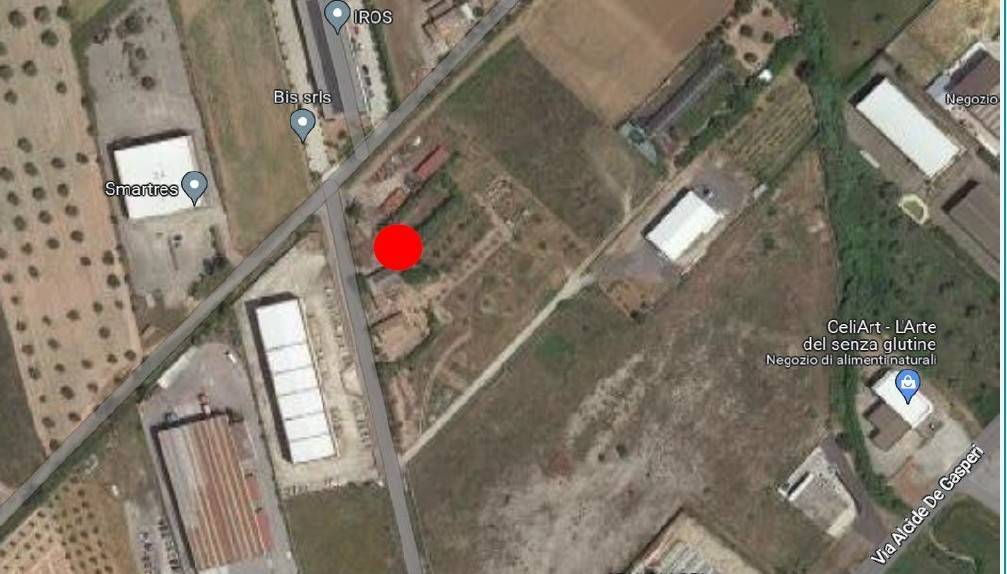Image resolution: width=1007 pixels, height=574 pixels.
Task: Select the Bis srls map marker
Action: (x=302, y=123)
